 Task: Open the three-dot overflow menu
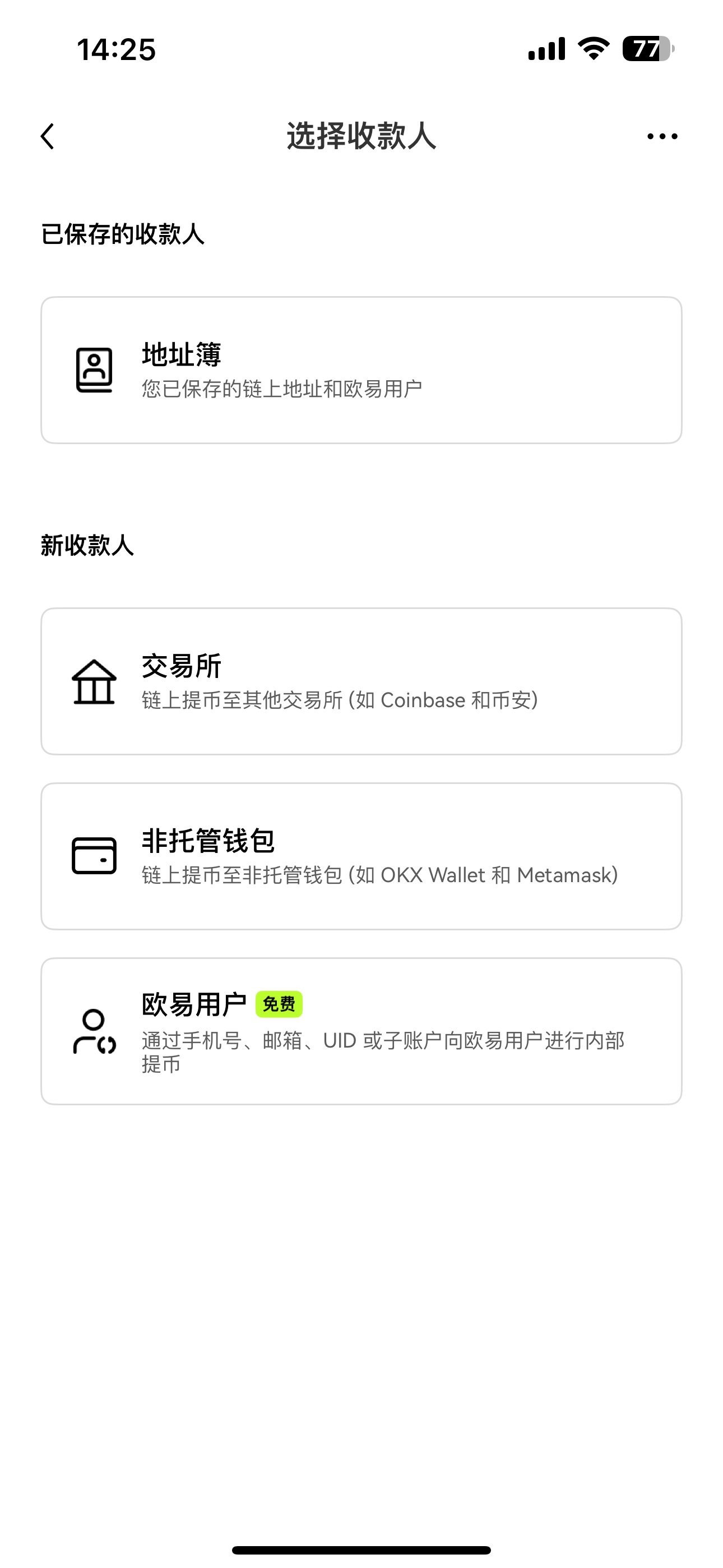point(662,136)
